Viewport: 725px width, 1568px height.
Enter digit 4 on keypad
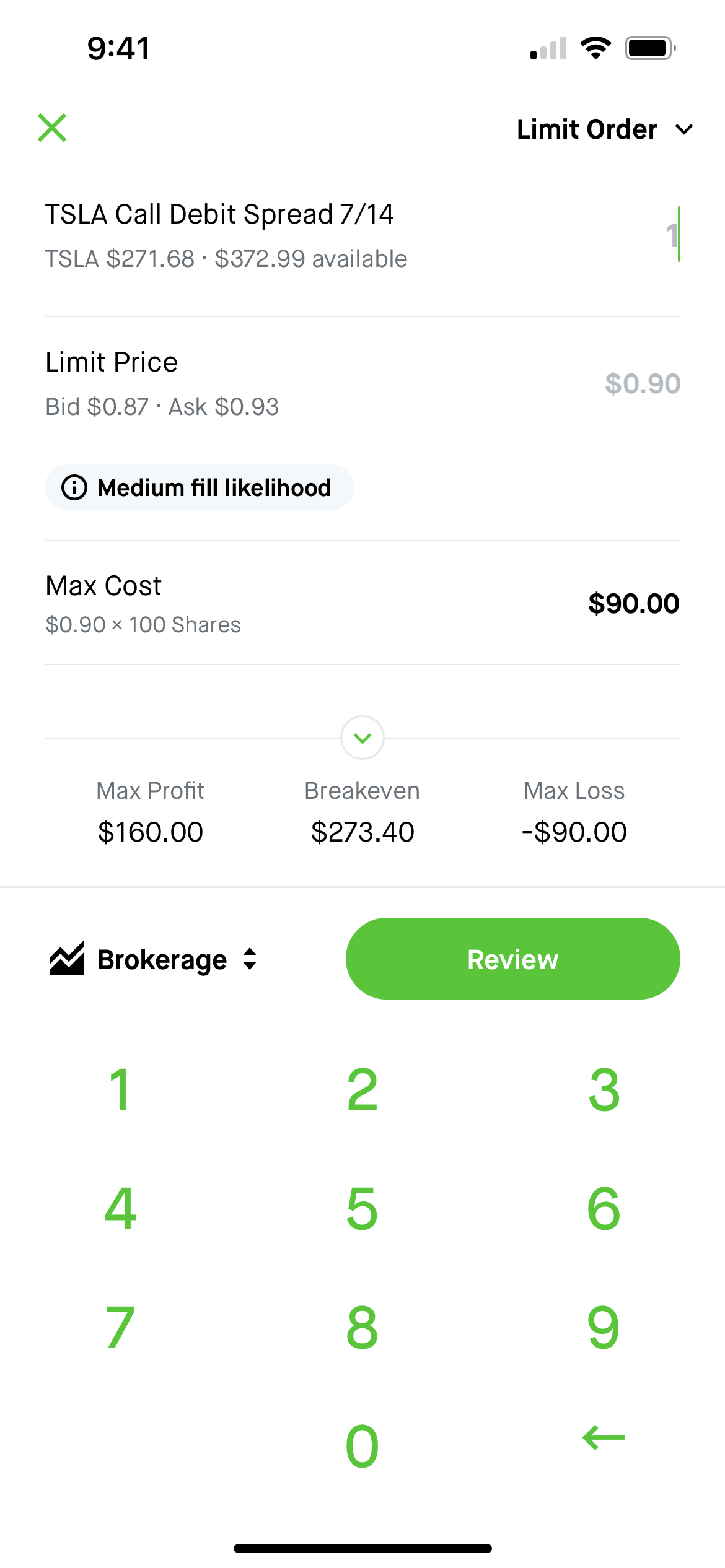pyautogui.click(x=120, y=1208)
